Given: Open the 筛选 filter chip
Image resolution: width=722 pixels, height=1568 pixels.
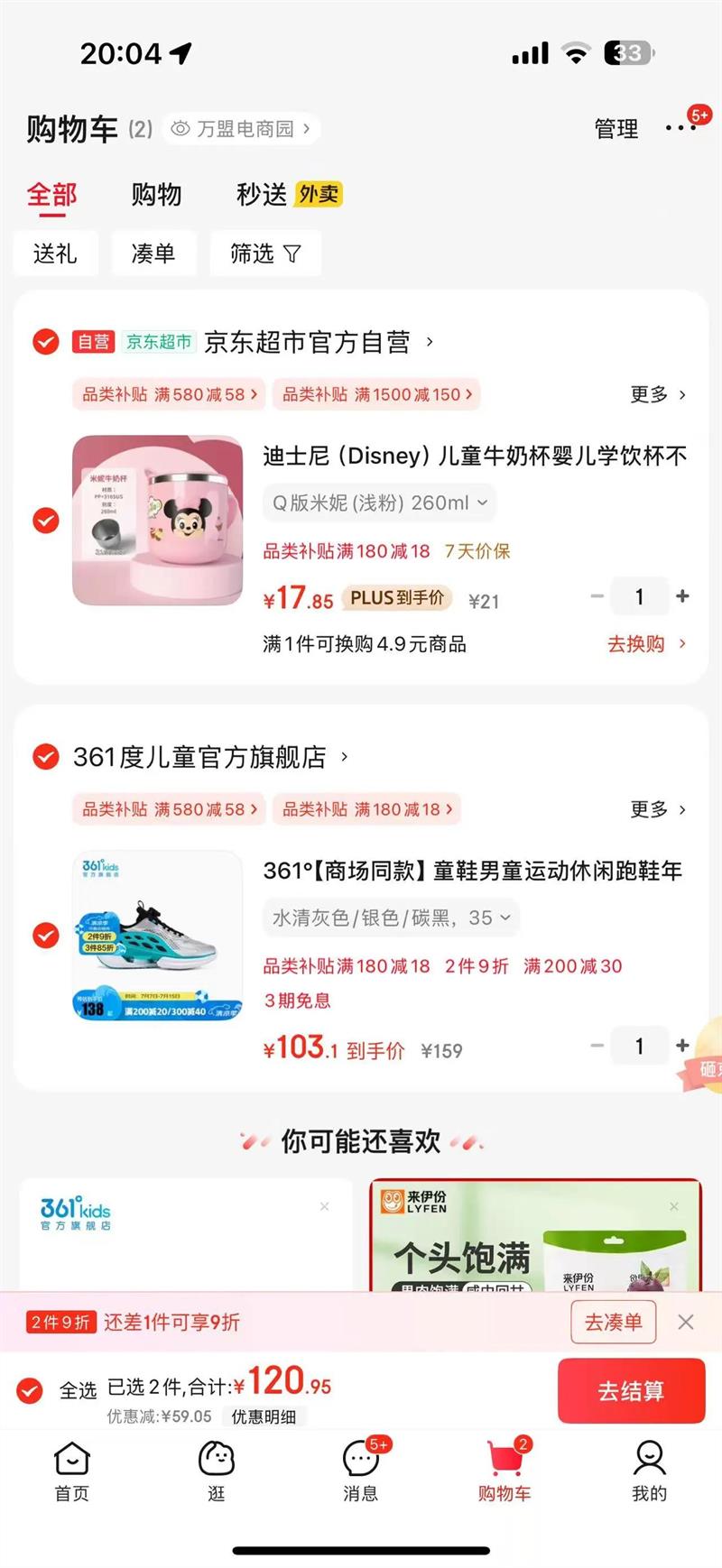Looking at the screenshot, I should click(265, 254).
